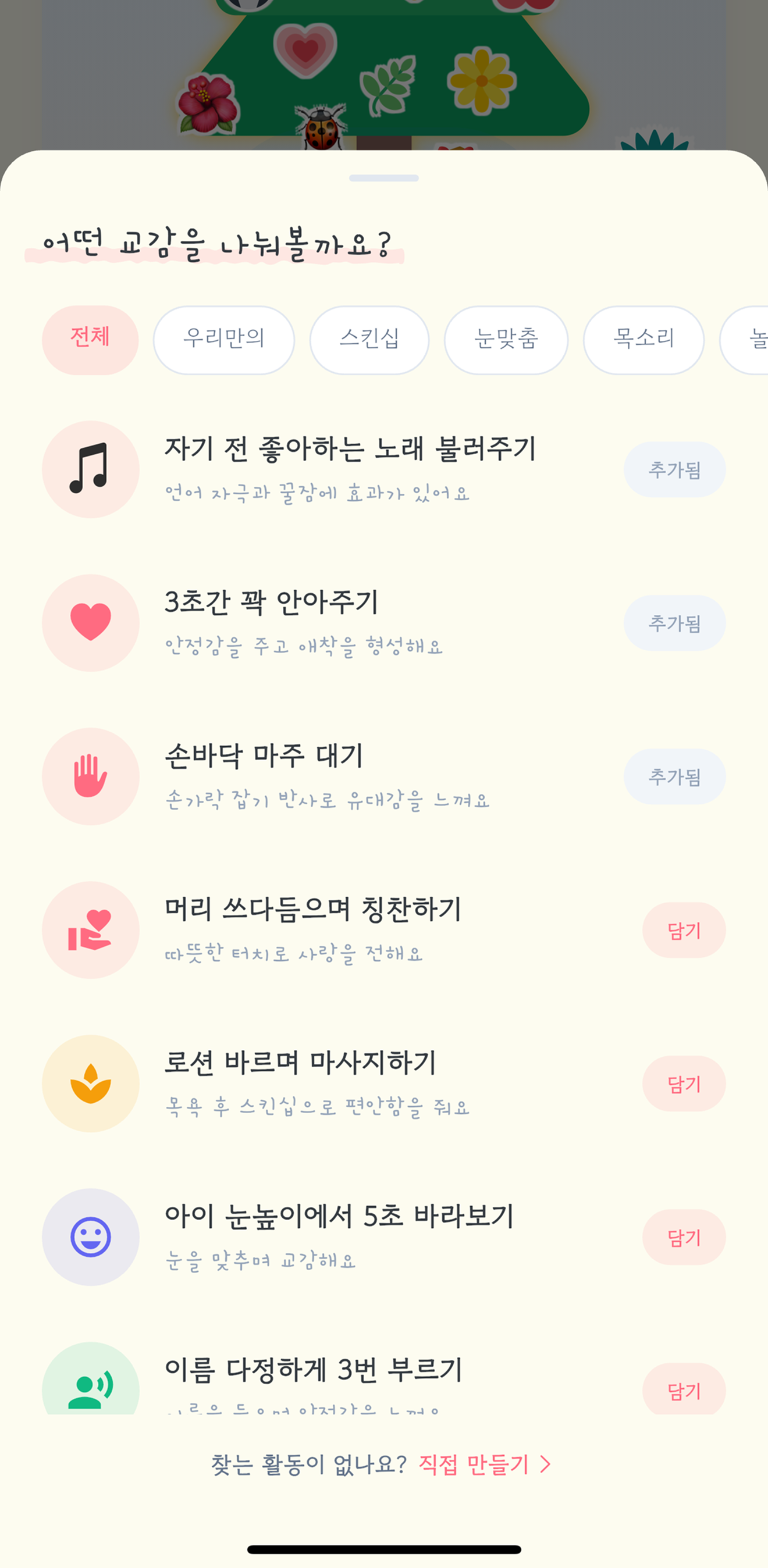The height and width of the screenshot is (1568, 768).
Task: Toggle off 추가됨 for 3초간 꽉 안아주기
Action: click(675, 623)
